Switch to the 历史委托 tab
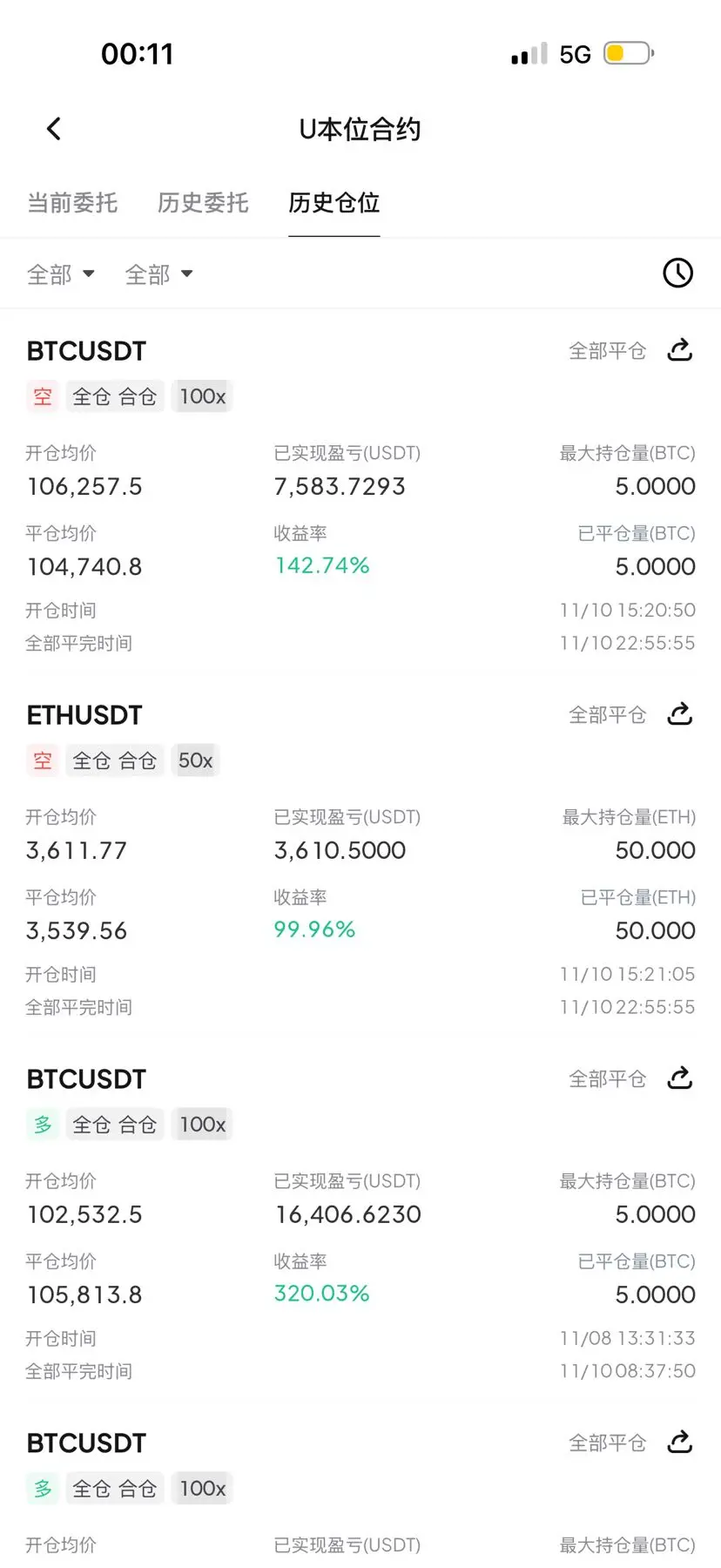 point(203,203)
